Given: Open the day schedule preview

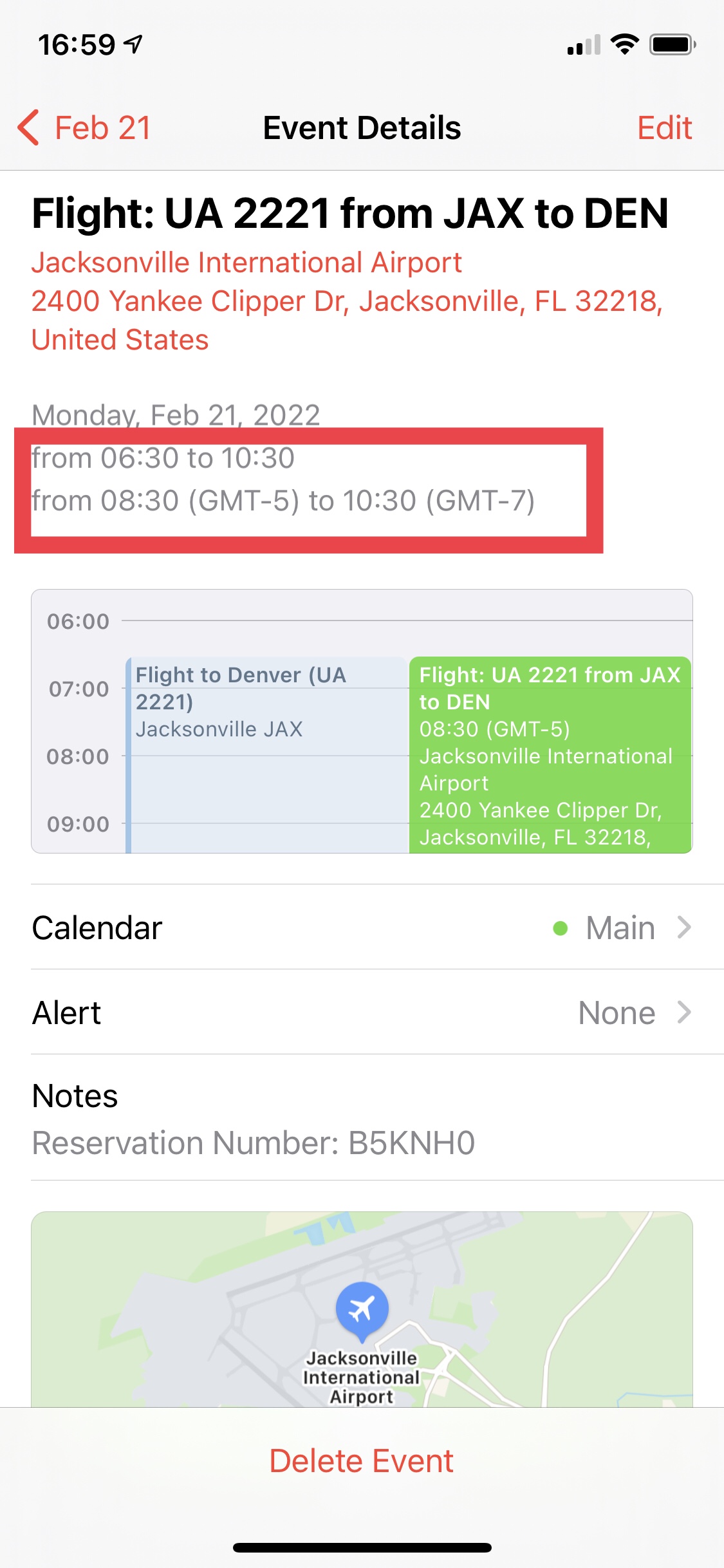Looking at the screenshot, I should (x=362, y=721).
